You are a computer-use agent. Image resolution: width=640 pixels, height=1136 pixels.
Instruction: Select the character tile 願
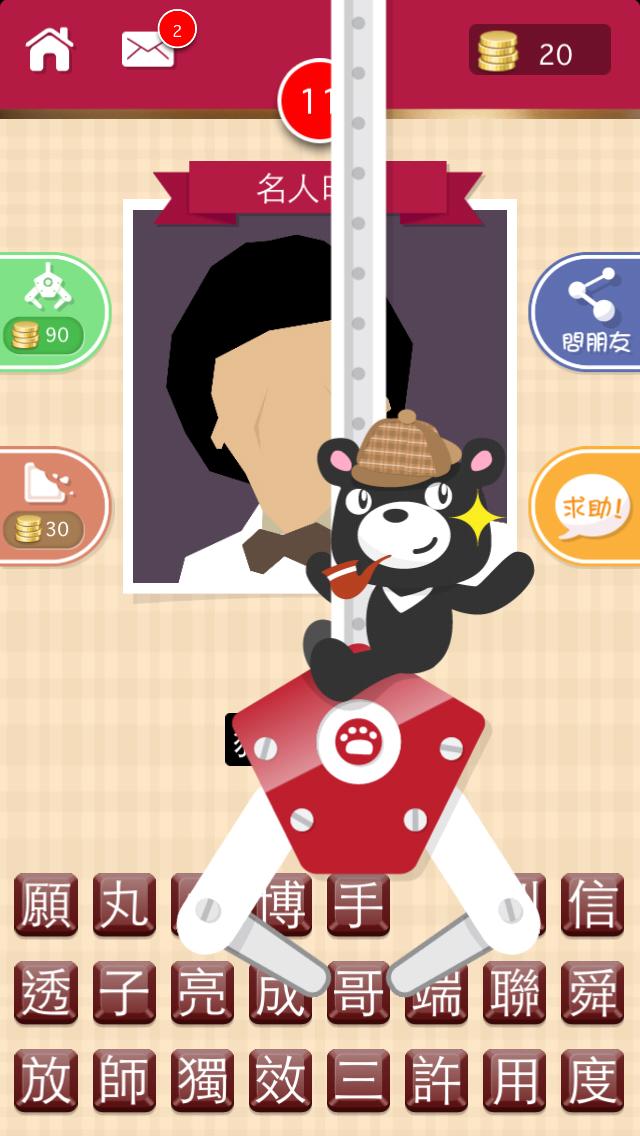(x=46, y=904)
